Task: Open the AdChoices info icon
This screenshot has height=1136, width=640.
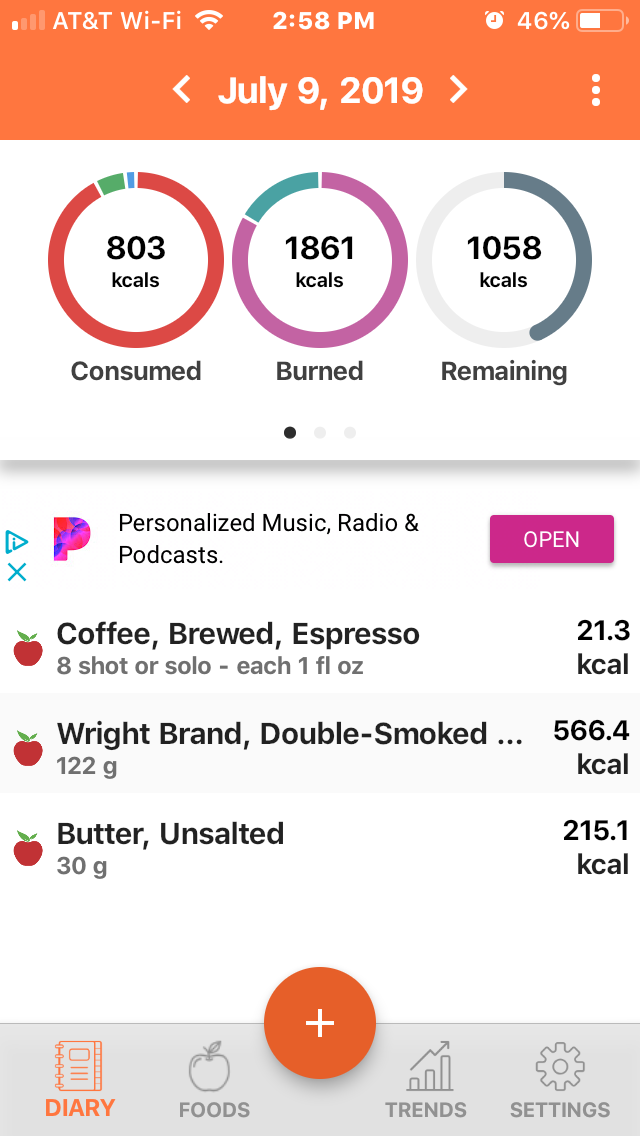Action: (17, 542)
